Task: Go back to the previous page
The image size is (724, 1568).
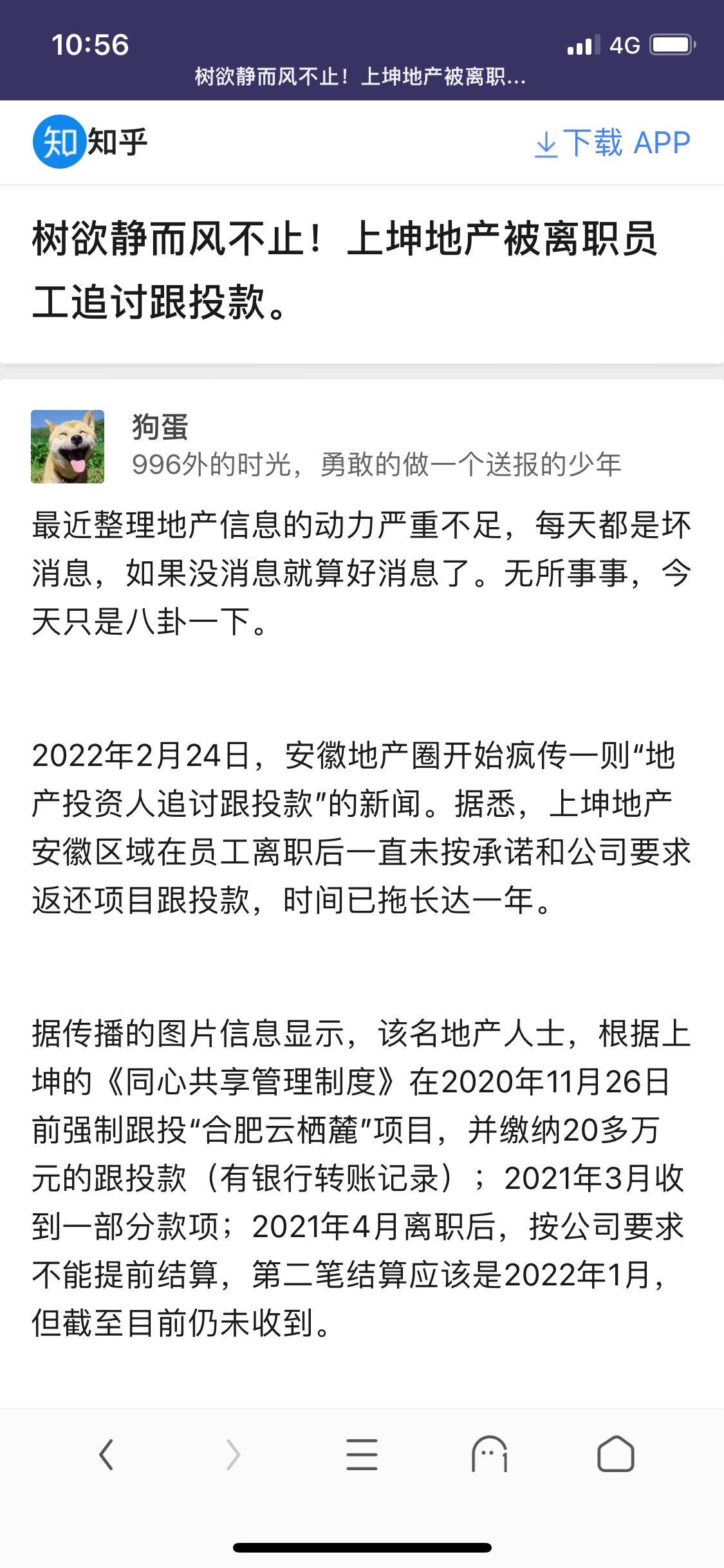Action: tap(107, 1455)
